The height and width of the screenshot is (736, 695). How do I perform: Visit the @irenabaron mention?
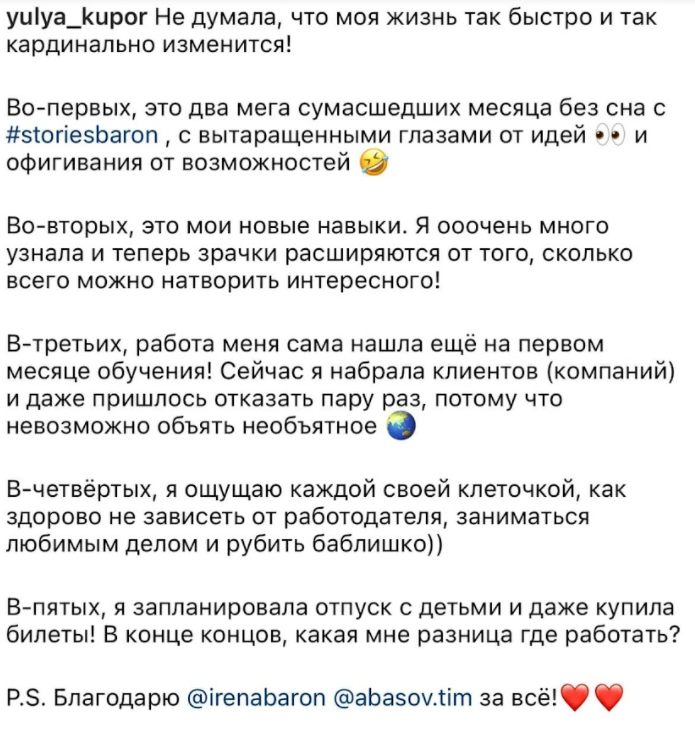[258, 697]
